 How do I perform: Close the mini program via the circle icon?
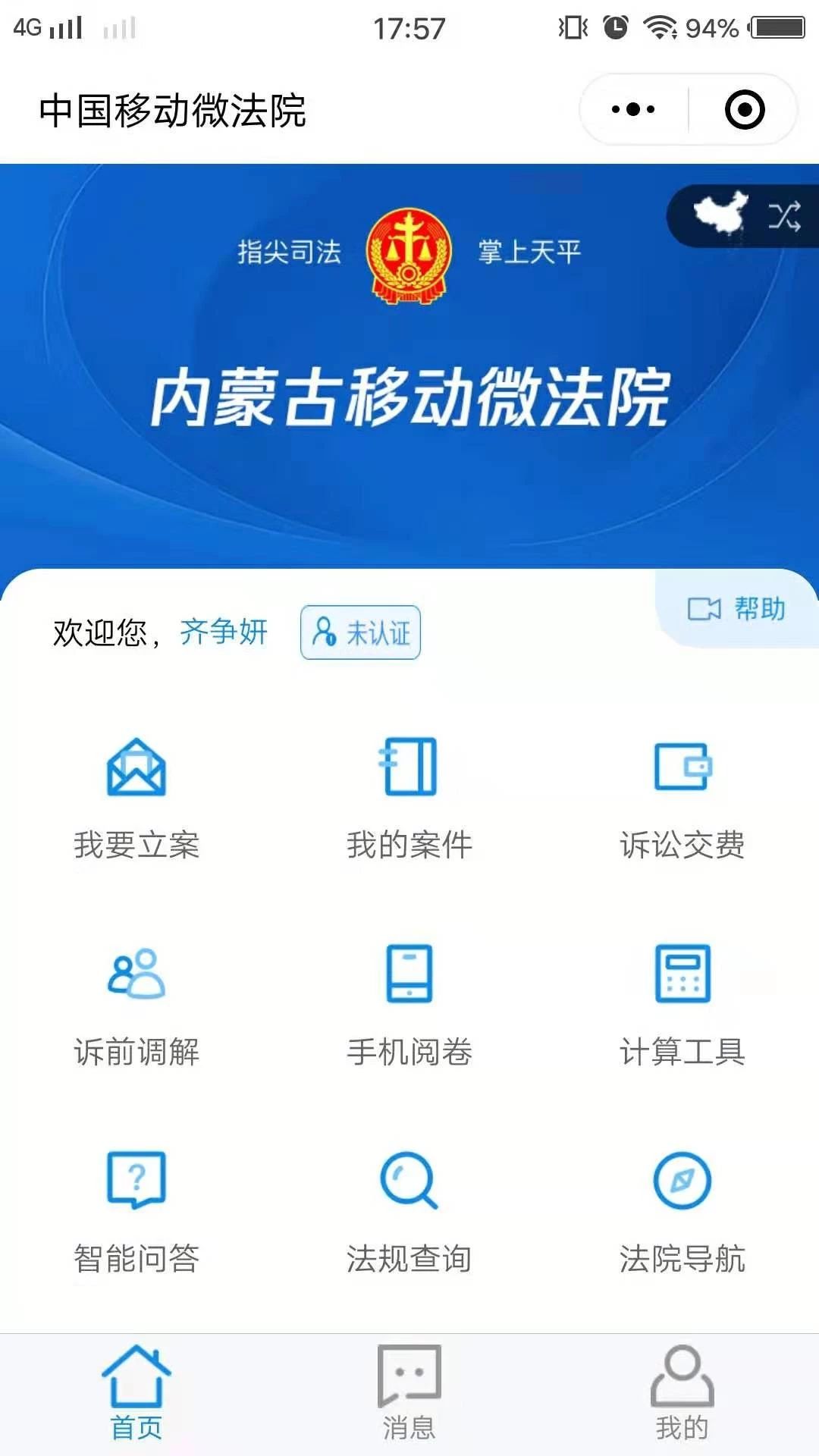point(744,110)
